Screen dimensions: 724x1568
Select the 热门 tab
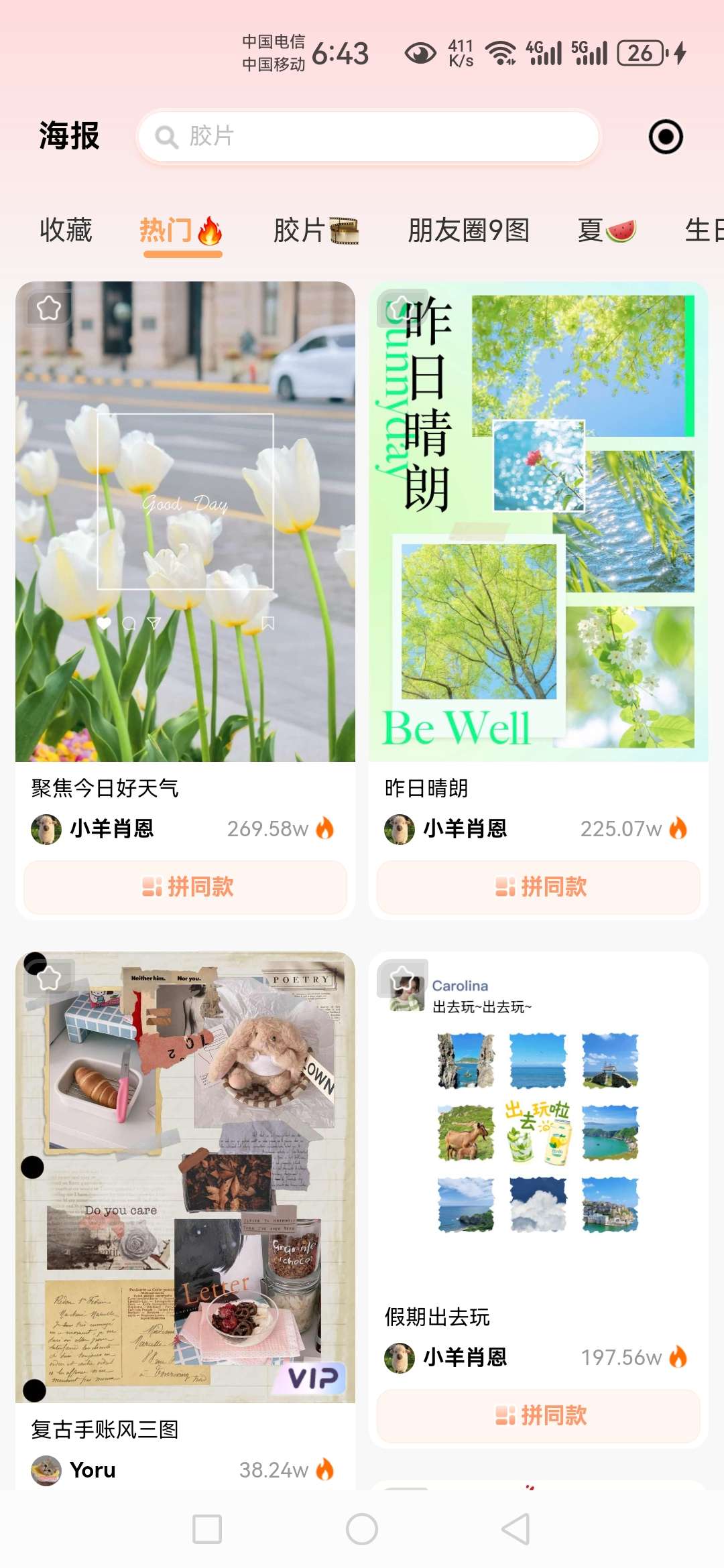click(180, 231)
